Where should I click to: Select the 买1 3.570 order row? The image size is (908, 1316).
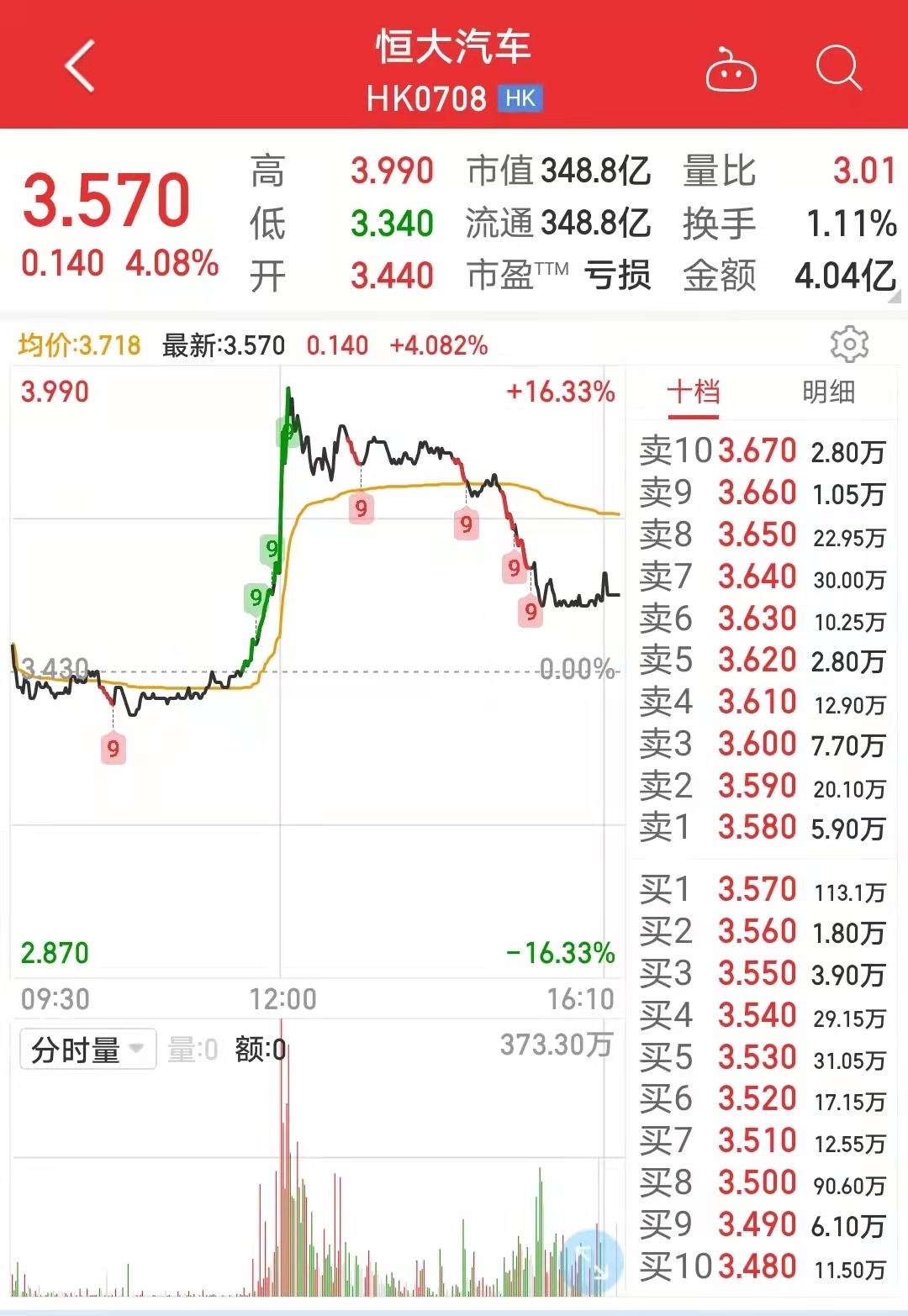coord(761,890)
